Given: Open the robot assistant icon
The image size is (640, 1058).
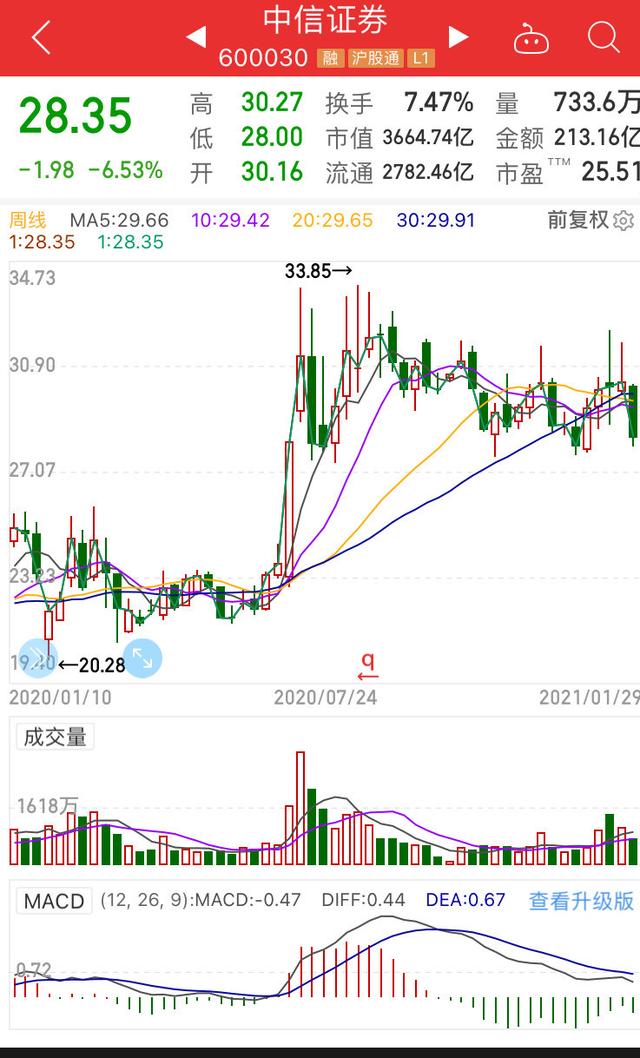Looking at the screenshot, I should [x=531, y=39].
